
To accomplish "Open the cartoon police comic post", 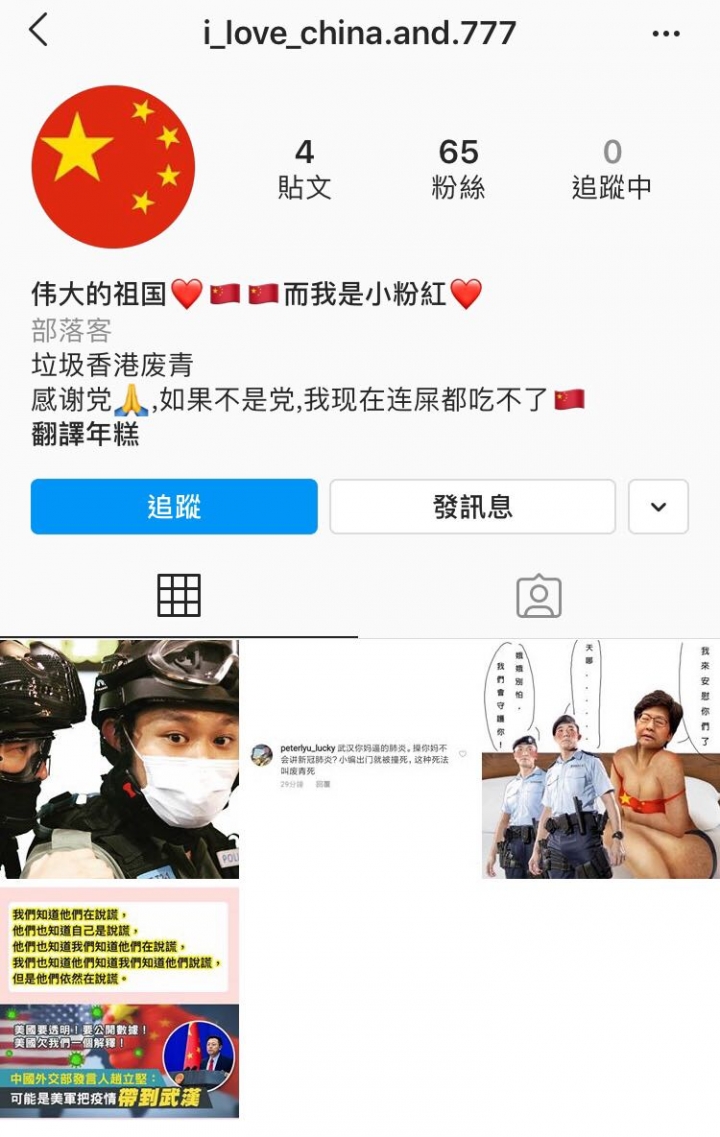I will pos(600,759).
